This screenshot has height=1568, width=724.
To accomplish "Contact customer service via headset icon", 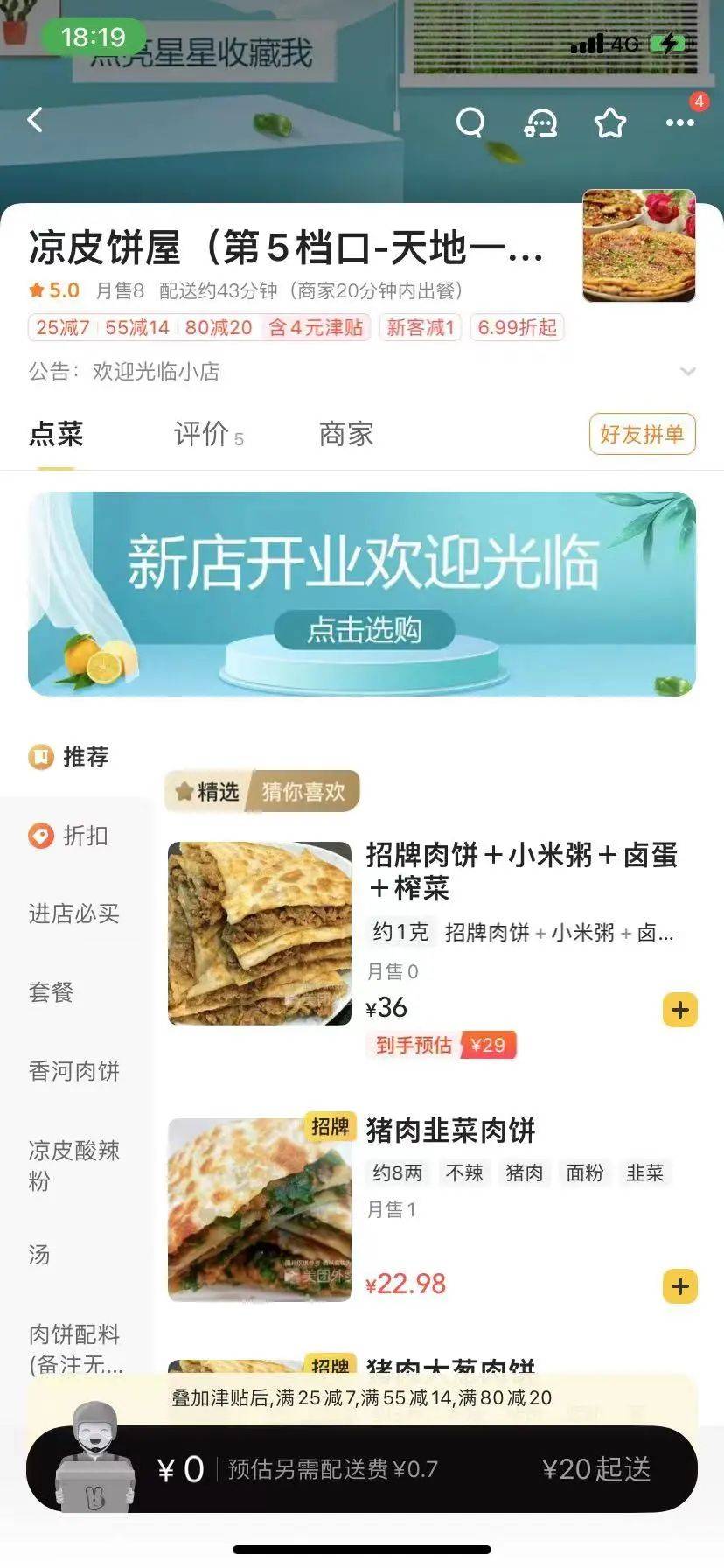I will (540, 122).
